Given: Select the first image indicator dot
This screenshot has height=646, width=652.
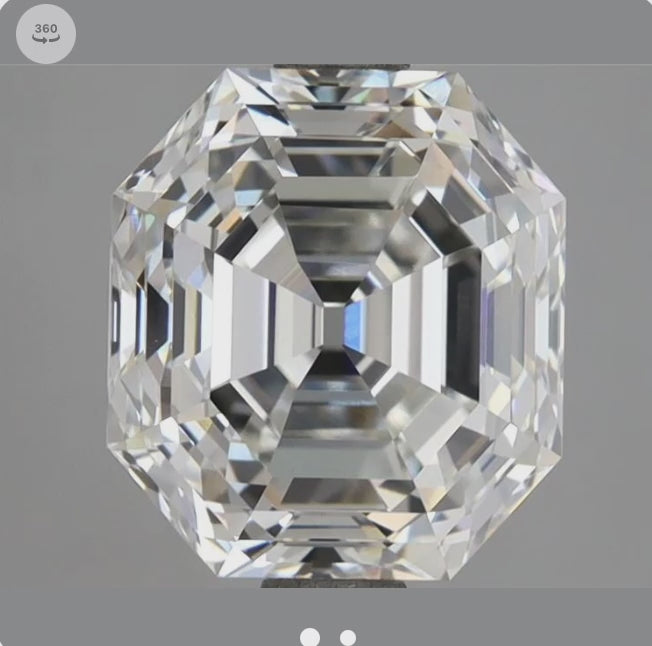Looking at the screenshot, I should 310,637.
